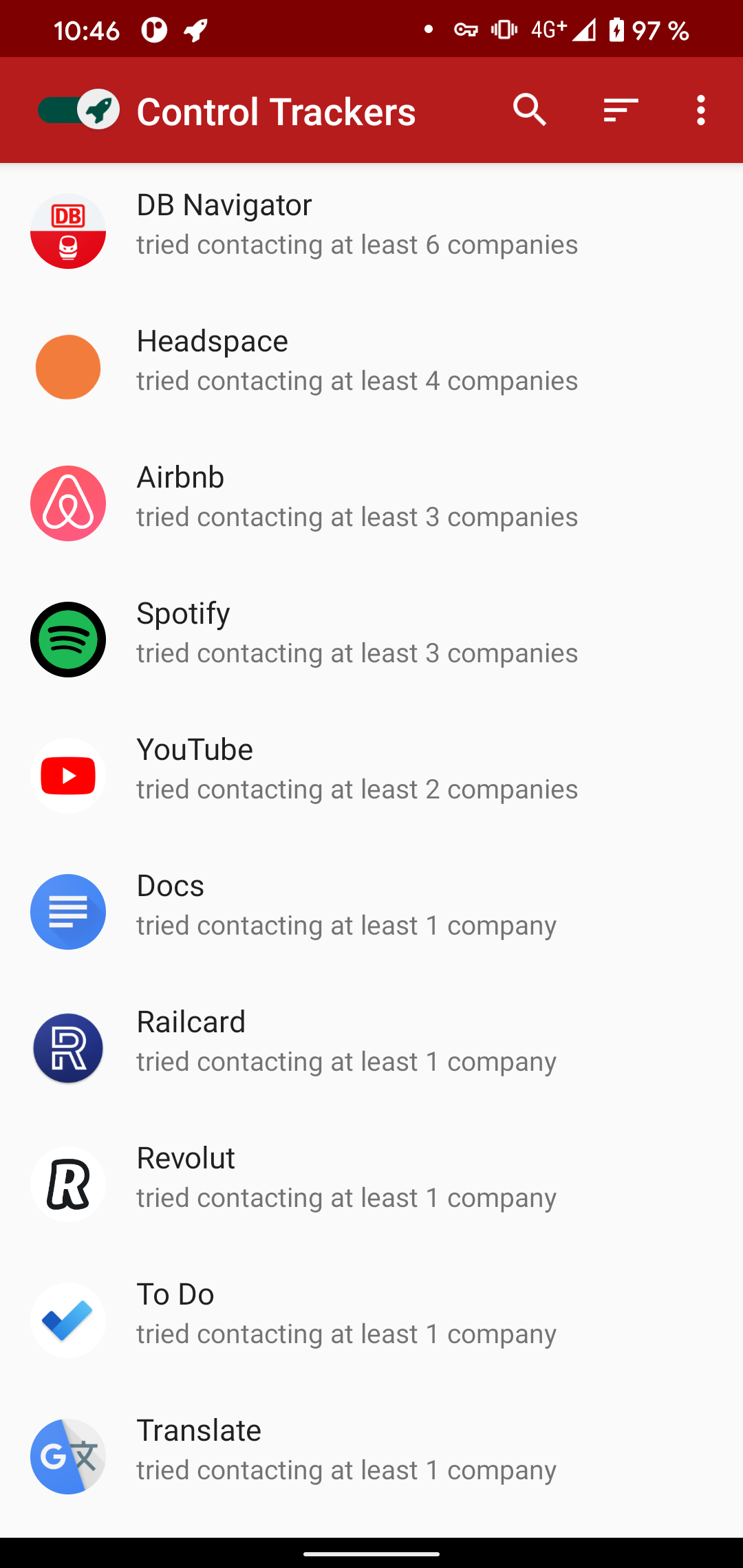This screenshot has width=743, height=1568.
Task: Select the Spotify entry
Action: (x=371, y=640)
